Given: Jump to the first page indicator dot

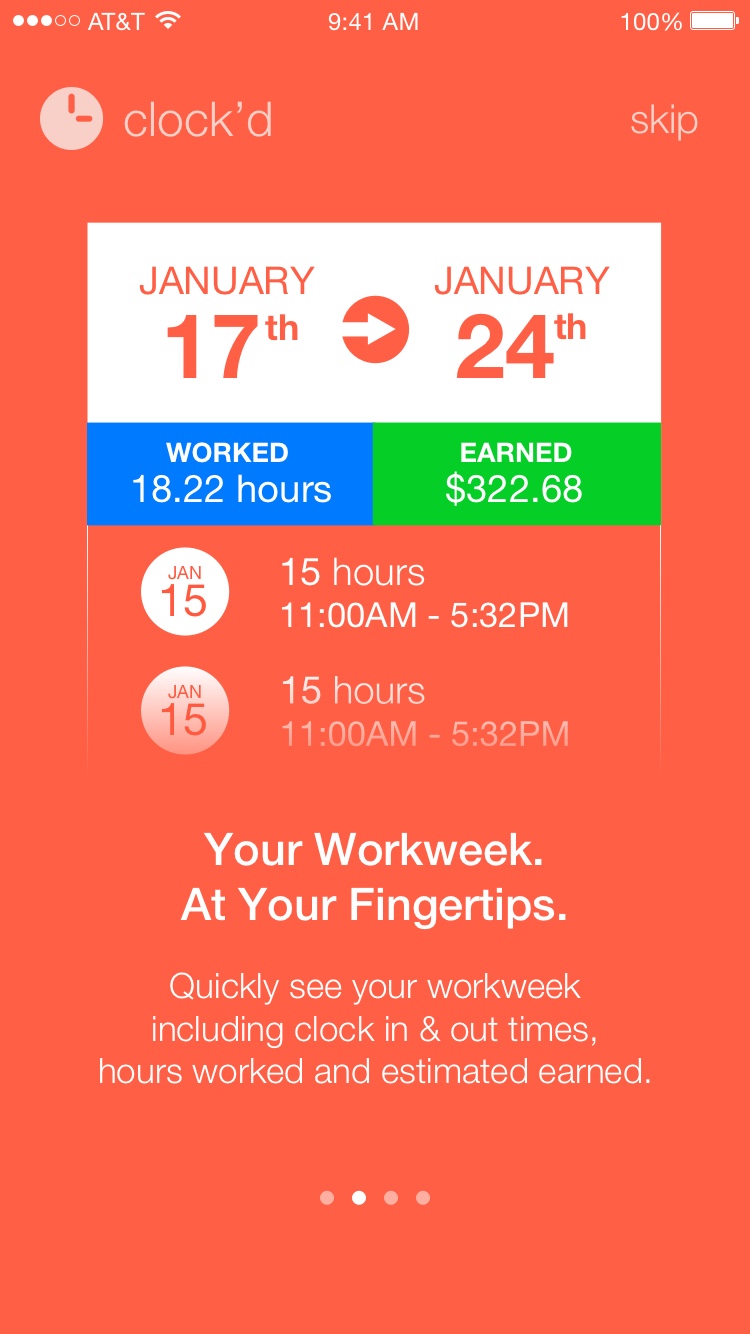Looking at the screenshot, I should tap(327, 1197).
